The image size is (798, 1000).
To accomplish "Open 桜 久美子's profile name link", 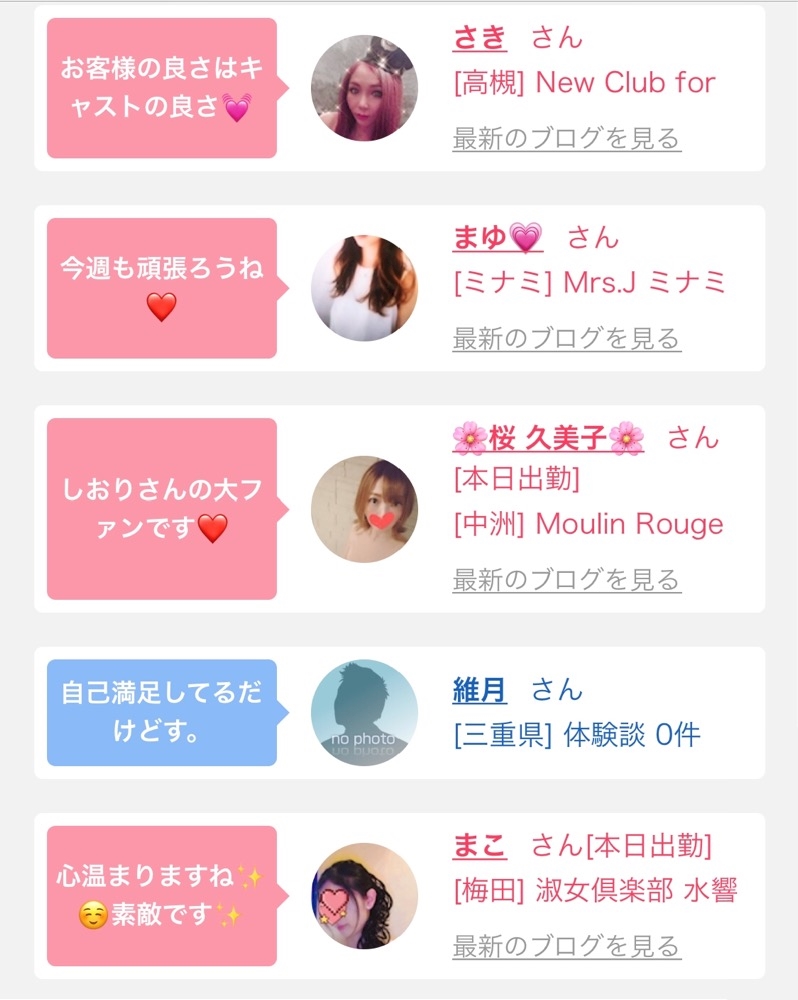I will click(x=548, y=438).
